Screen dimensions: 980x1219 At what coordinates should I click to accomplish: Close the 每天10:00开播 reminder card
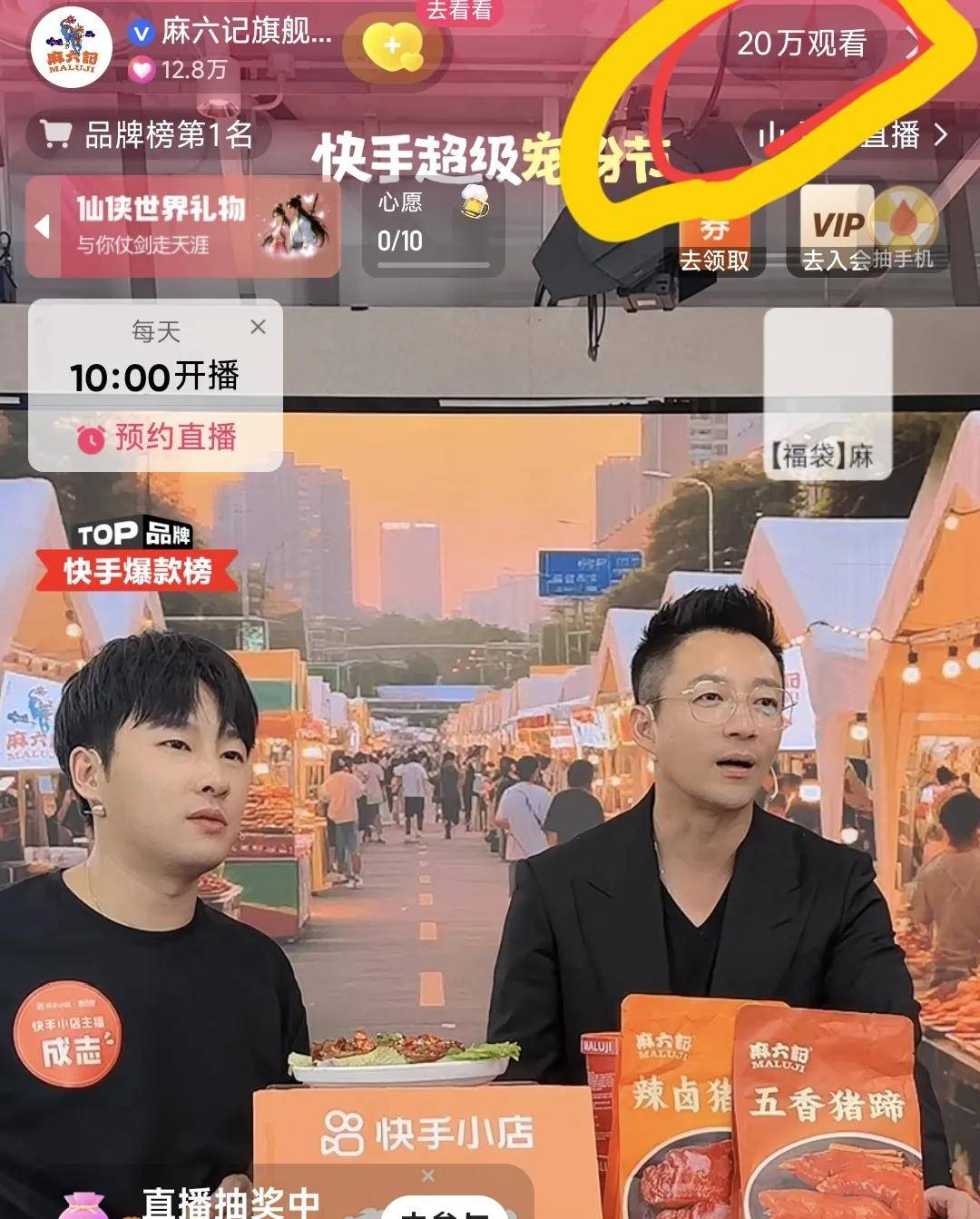(258, 327)
